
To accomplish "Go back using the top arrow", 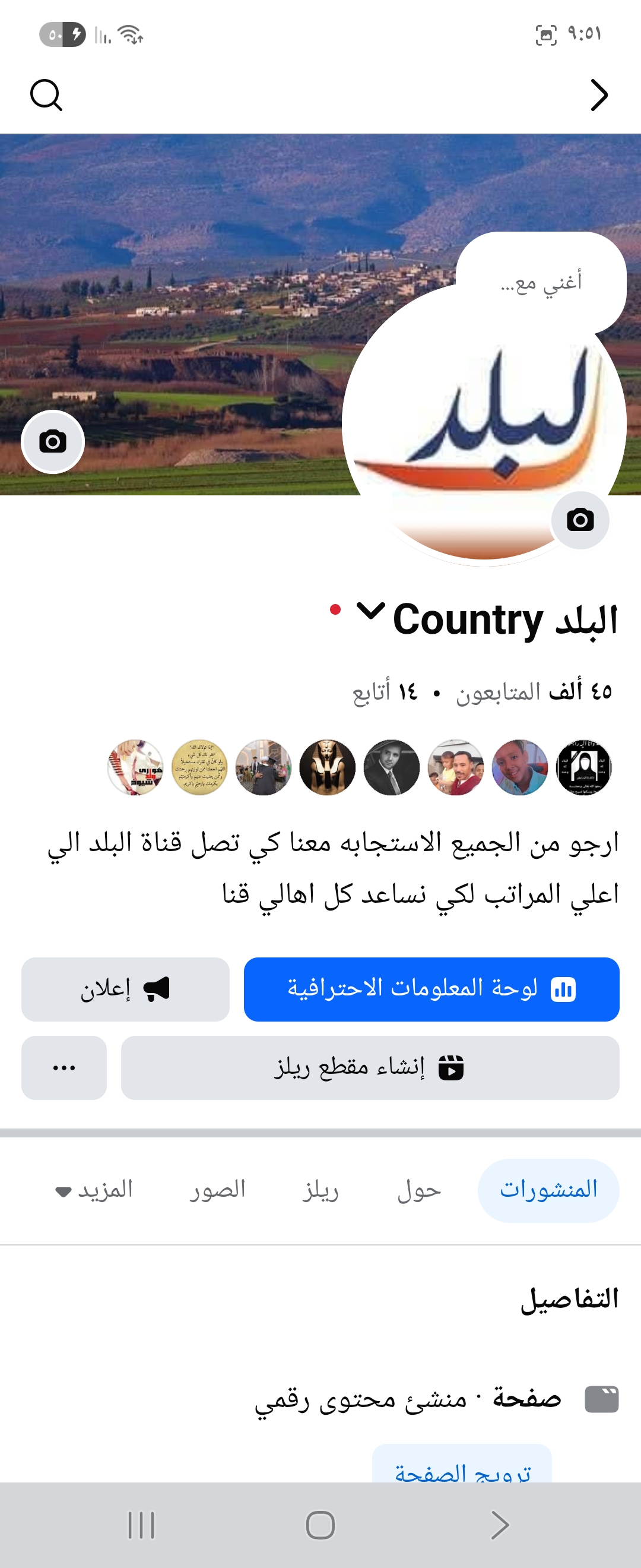I will (598, 95).
